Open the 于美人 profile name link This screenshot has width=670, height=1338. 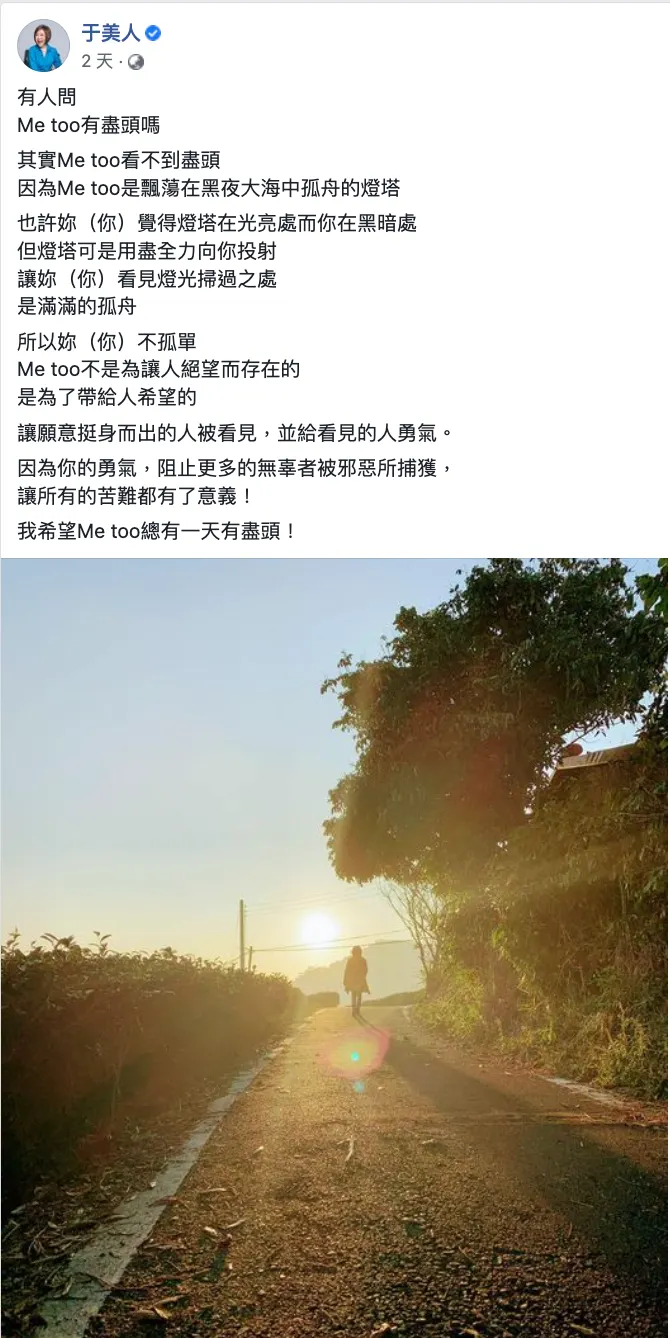click(x=110, y=34)
